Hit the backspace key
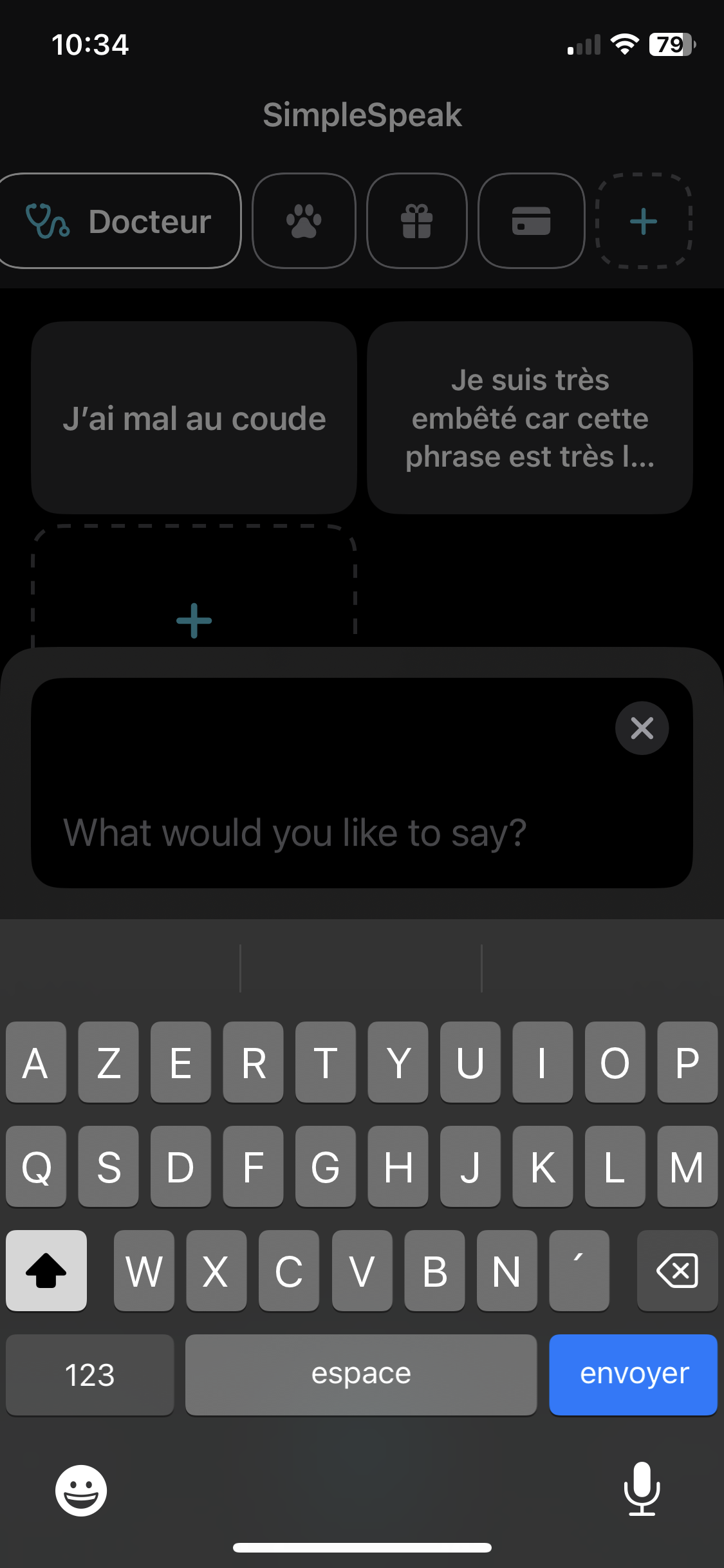Screen dimensions: 724x1568 (x=677, y=1271)
